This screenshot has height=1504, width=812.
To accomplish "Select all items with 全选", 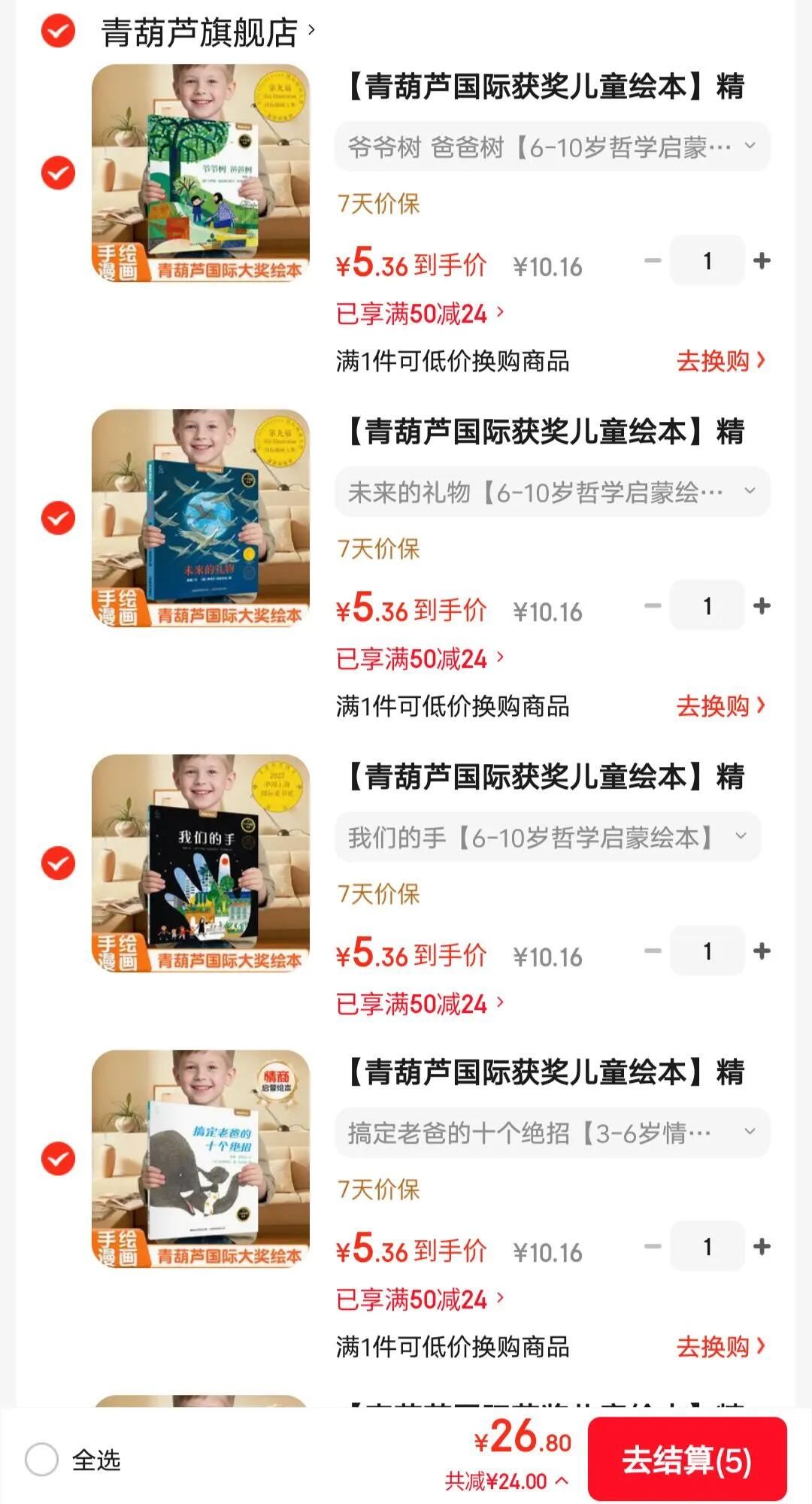I will (x=42, y=1460).
